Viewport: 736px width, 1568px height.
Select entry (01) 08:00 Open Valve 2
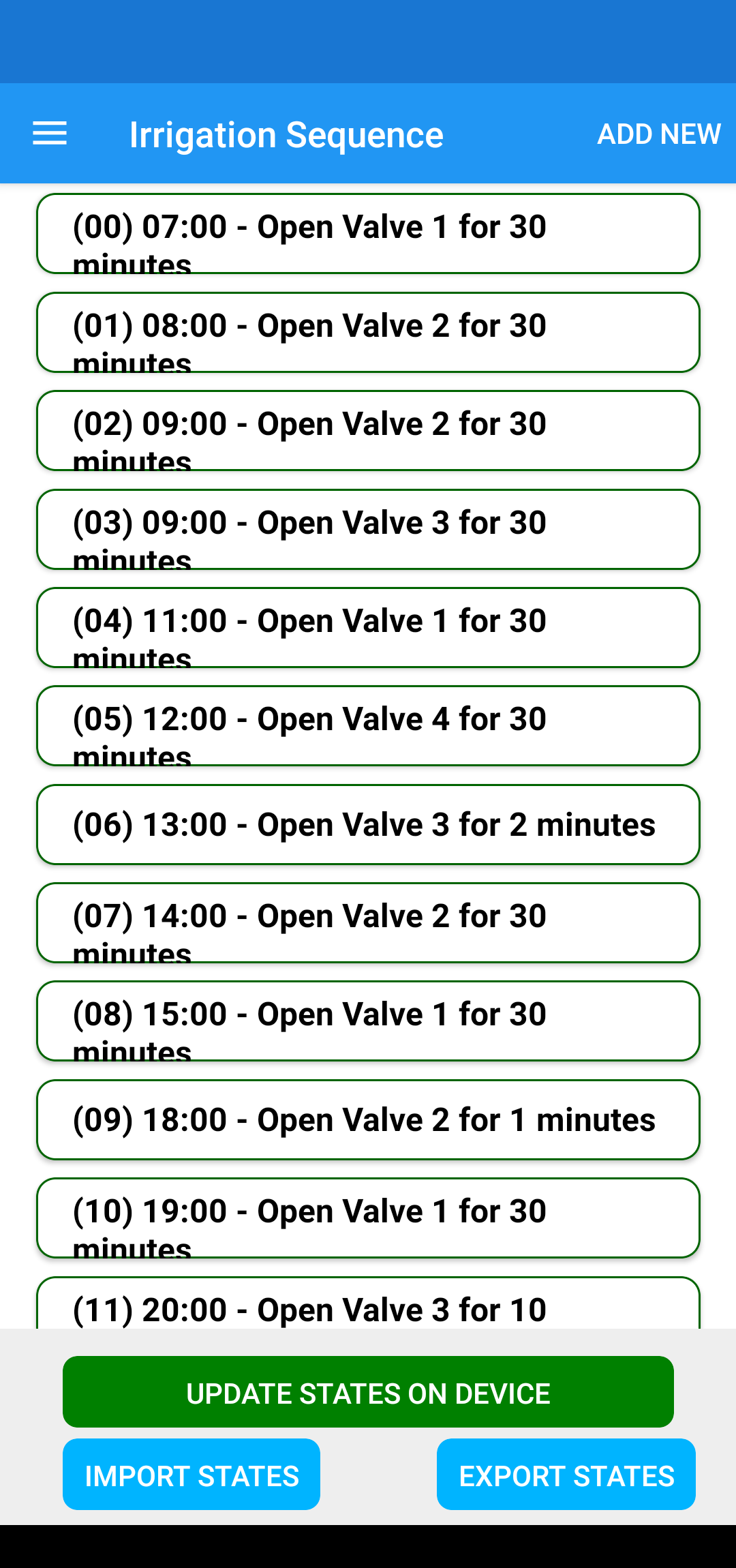click(x=368, y=333)
